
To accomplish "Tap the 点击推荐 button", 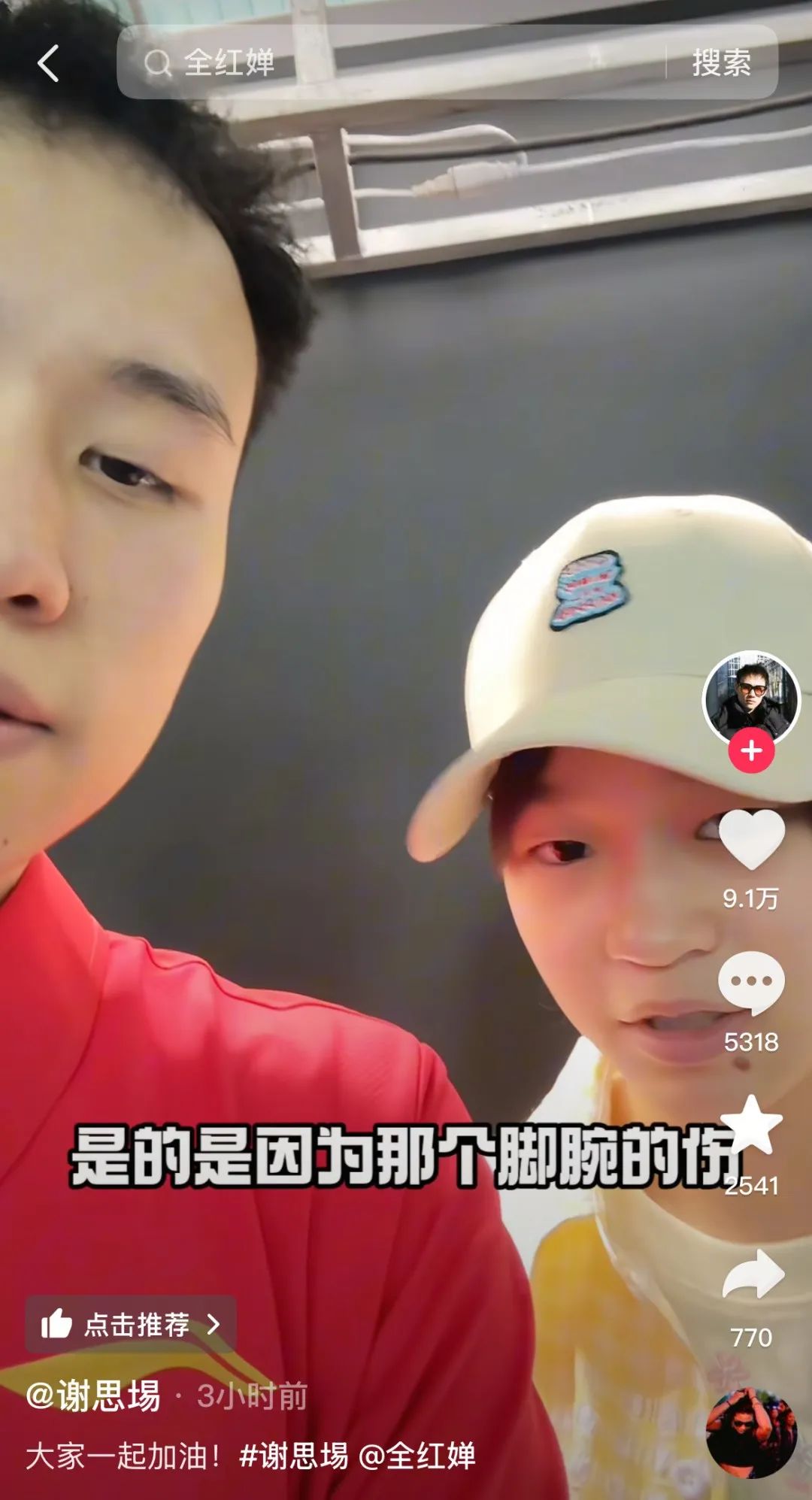I will 131,1324.
